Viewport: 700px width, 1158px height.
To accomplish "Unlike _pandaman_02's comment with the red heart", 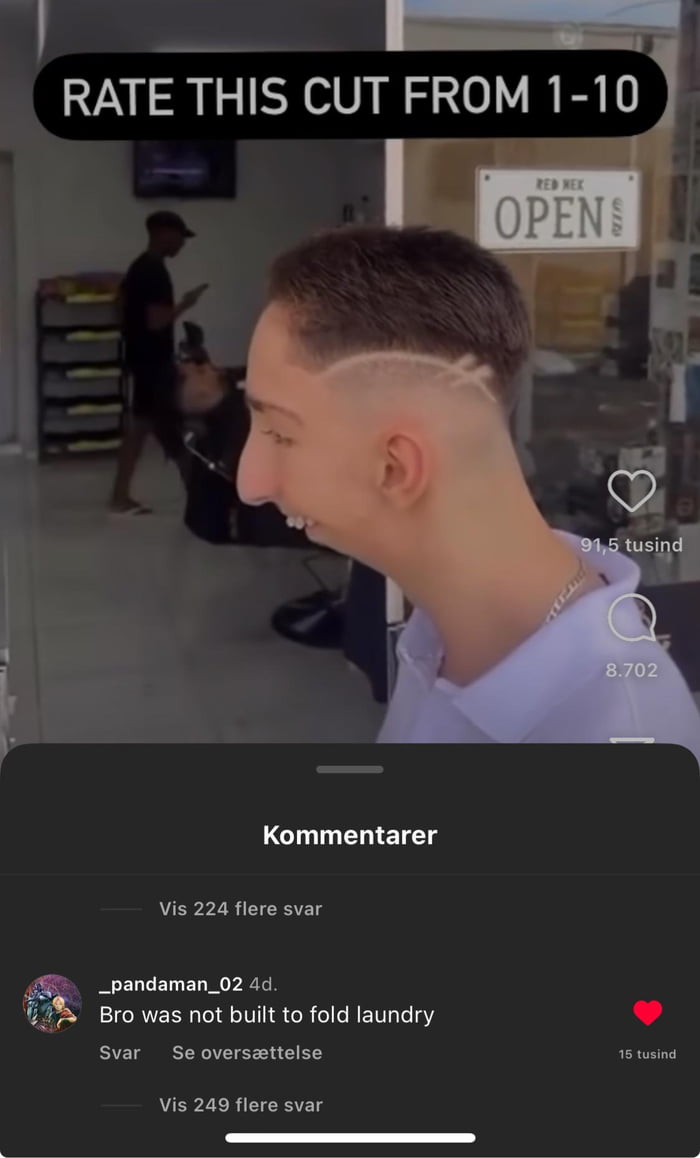I will click(x=647, y=1013).
